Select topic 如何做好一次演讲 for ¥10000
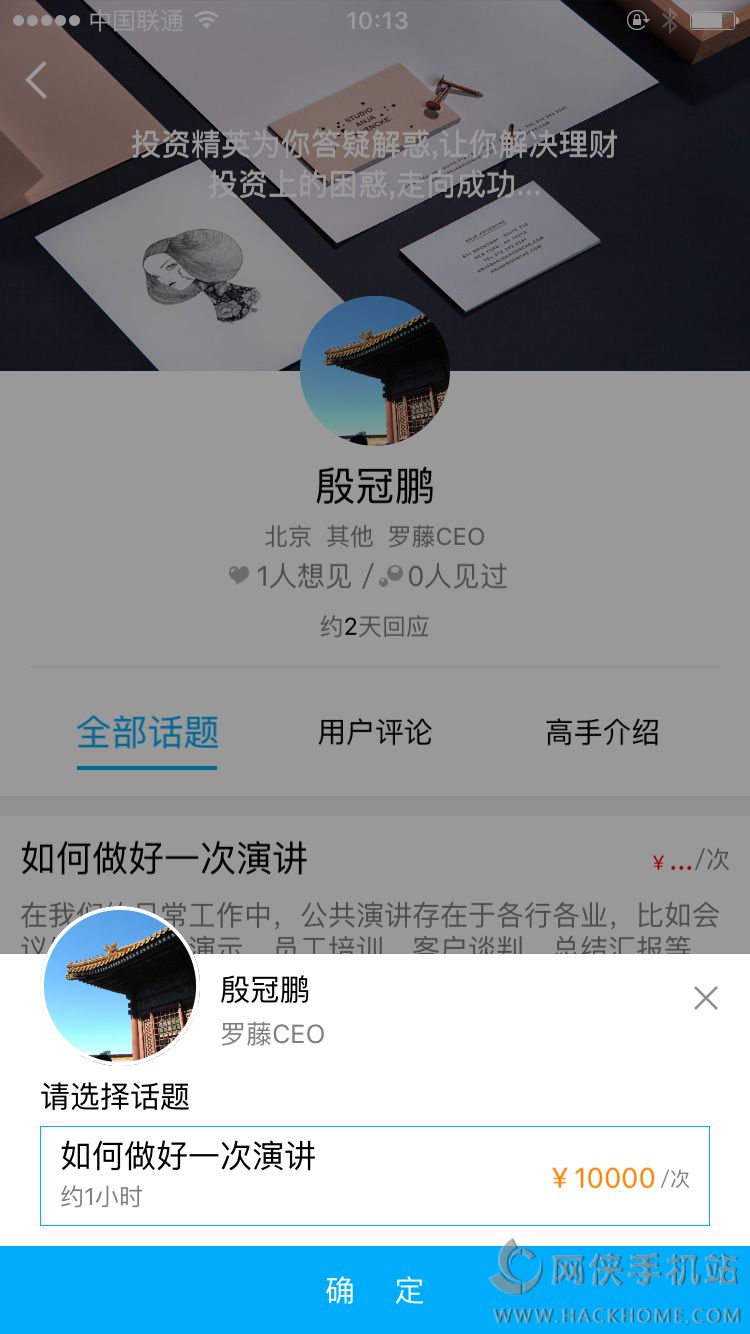 pos(374,1176)
